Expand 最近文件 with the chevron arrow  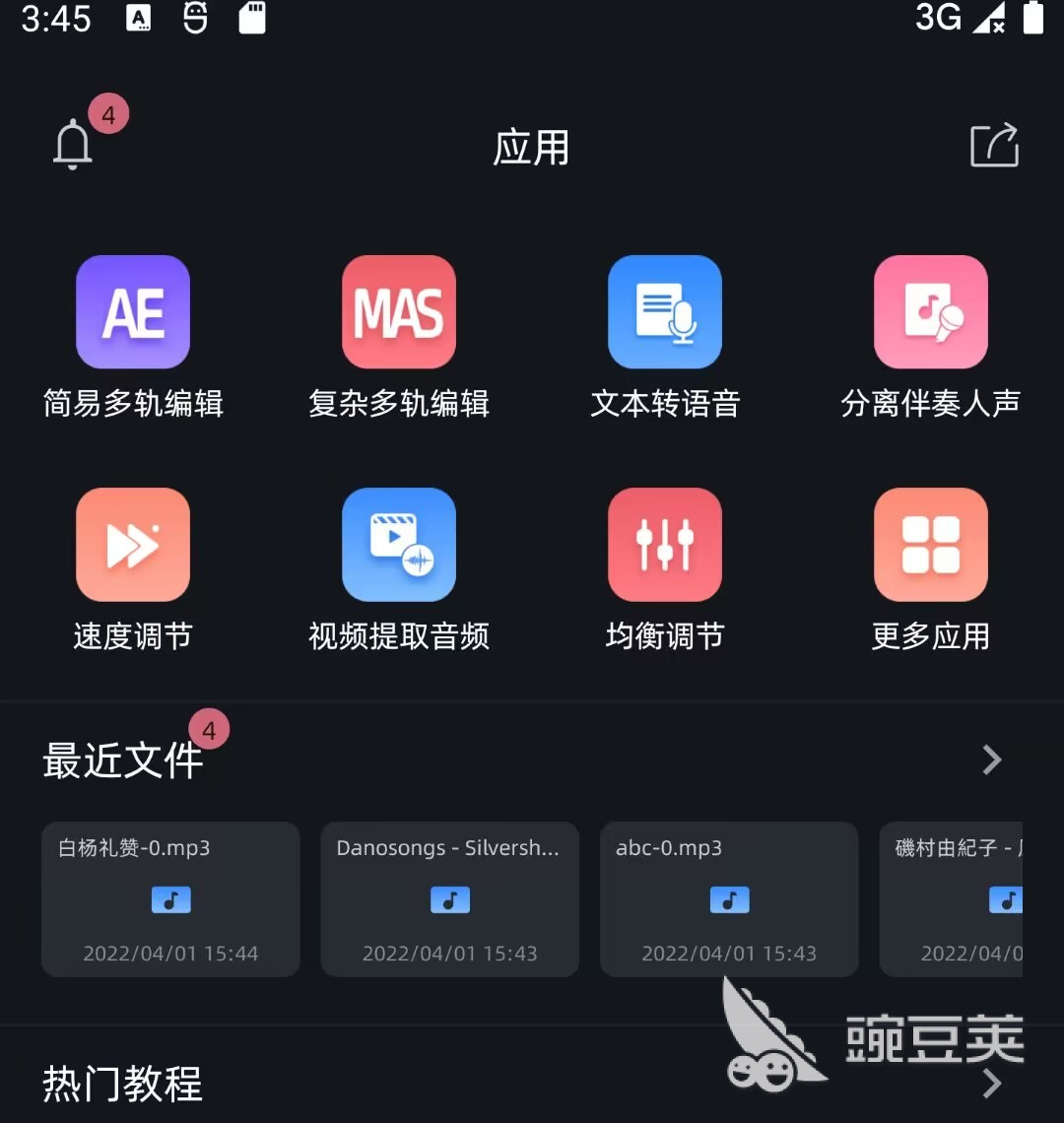992,760
